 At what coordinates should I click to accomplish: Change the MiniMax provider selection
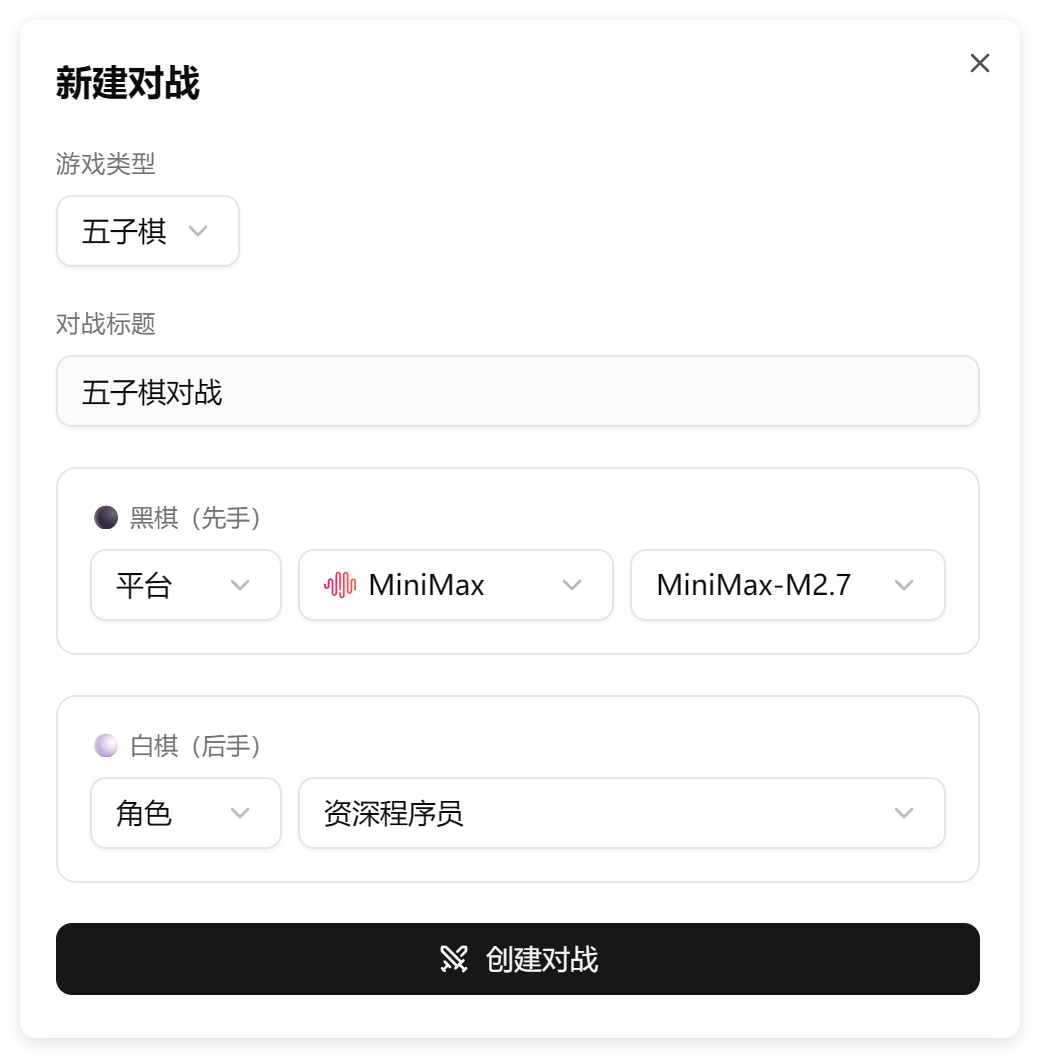[x=455, y=585]
